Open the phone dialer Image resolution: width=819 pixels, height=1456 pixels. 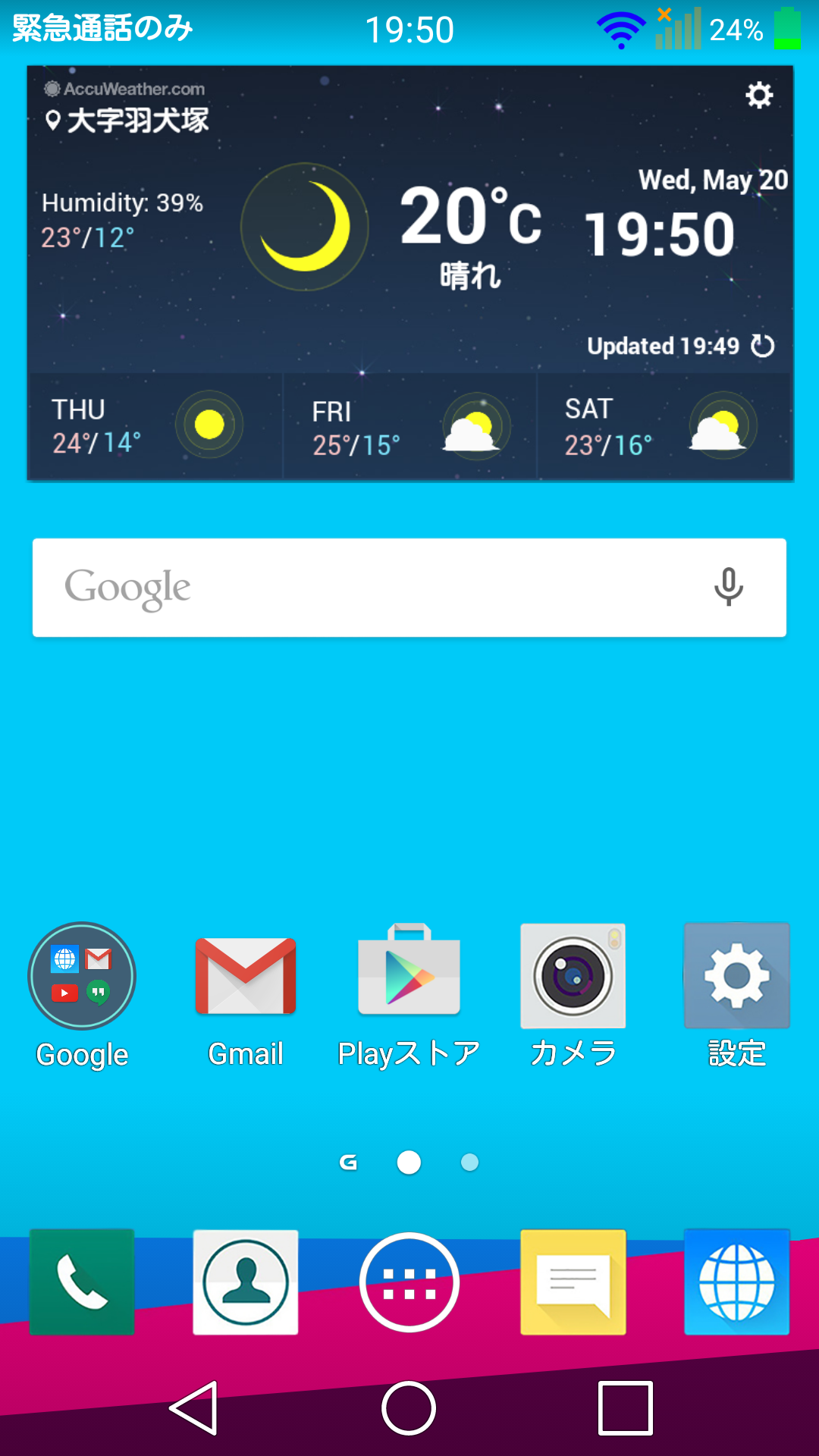[82, 1282]
